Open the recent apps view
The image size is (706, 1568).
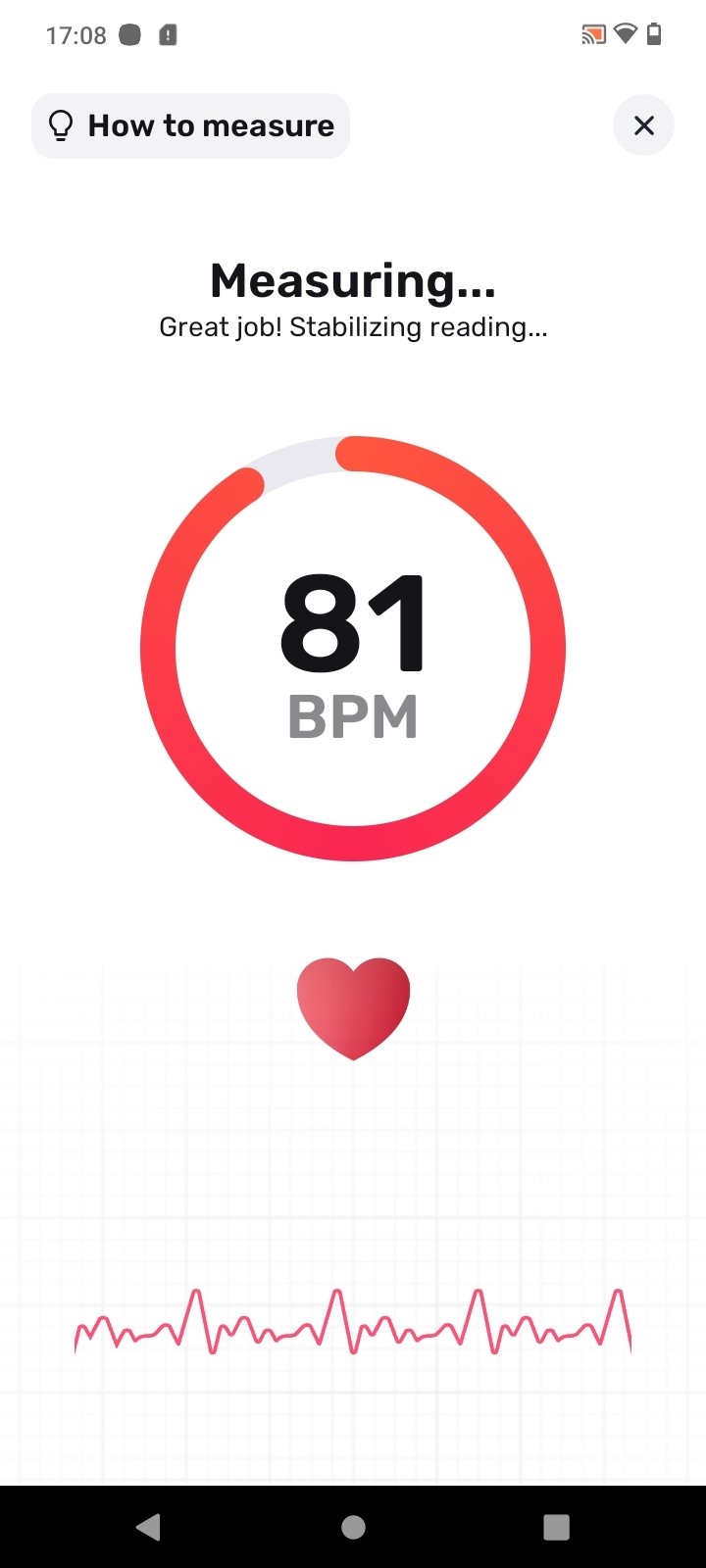pos(556,1526)
